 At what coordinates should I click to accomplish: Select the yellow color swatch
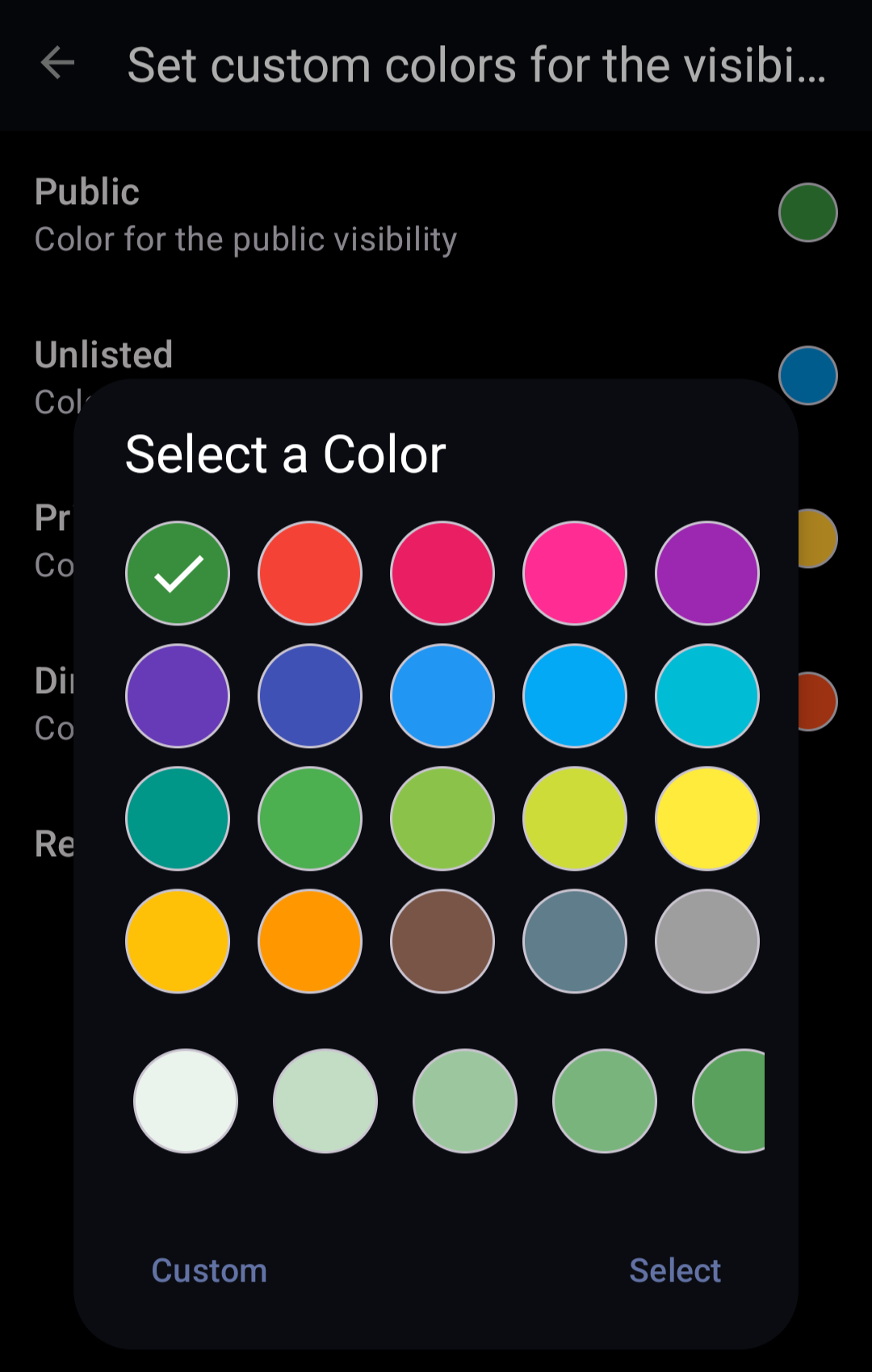[x=706, y=818]
